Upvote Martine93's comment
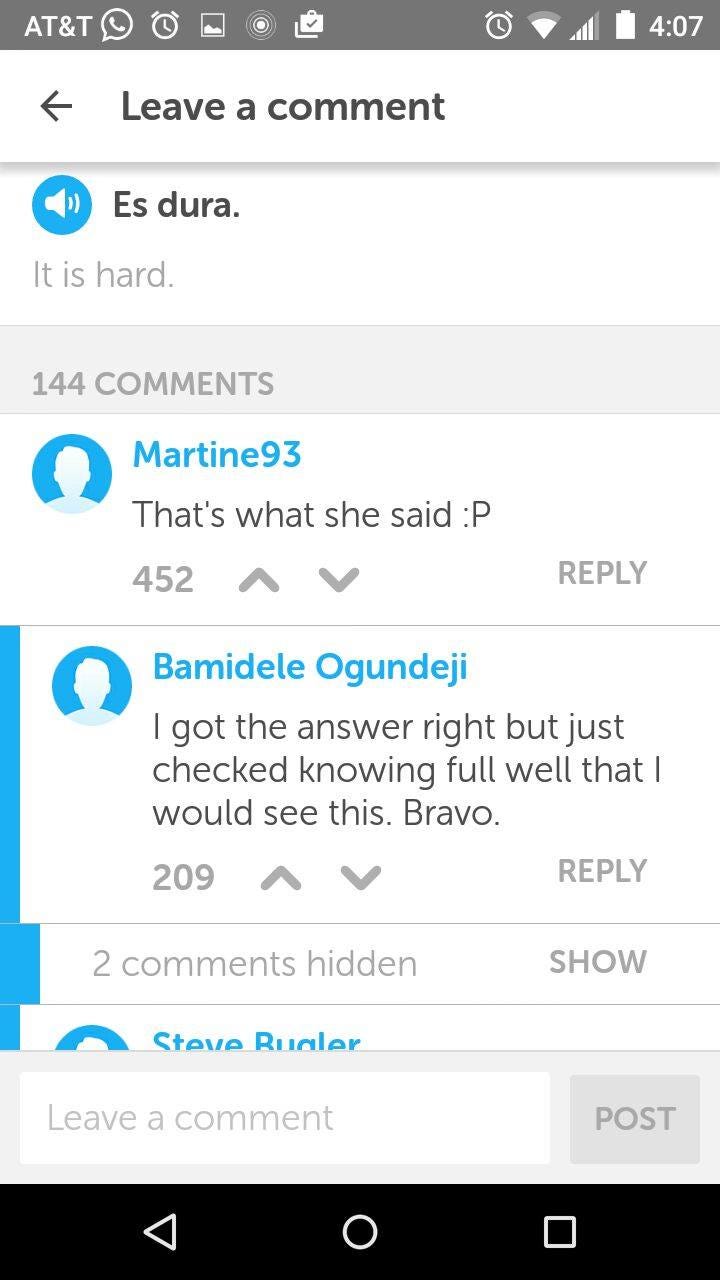 [x=259, y=579]
